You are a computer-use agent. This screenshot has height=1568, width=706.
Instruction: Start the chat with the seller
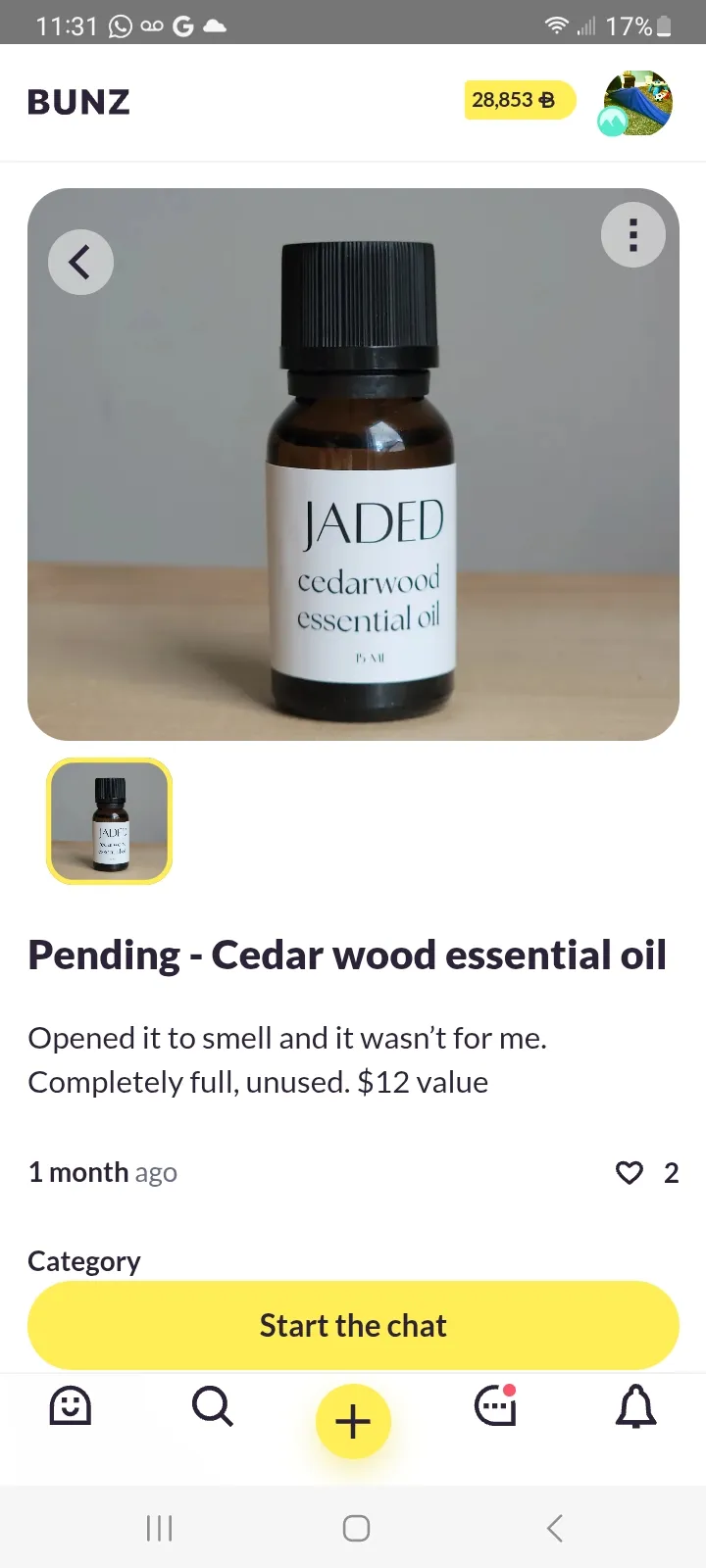point(353,1325)
